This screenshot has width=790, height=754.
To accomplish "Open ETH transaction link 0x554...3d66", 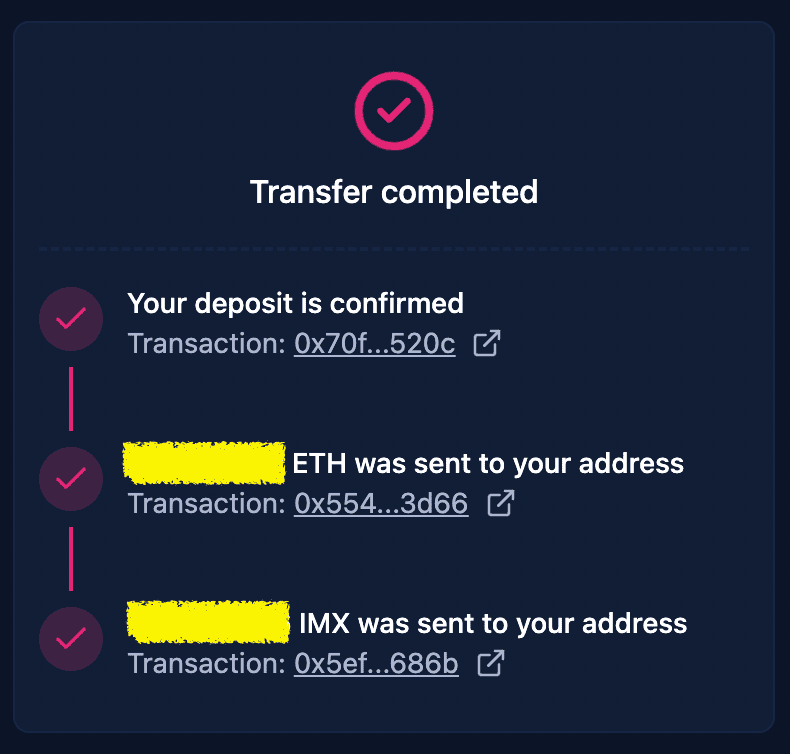I will 381,504.
